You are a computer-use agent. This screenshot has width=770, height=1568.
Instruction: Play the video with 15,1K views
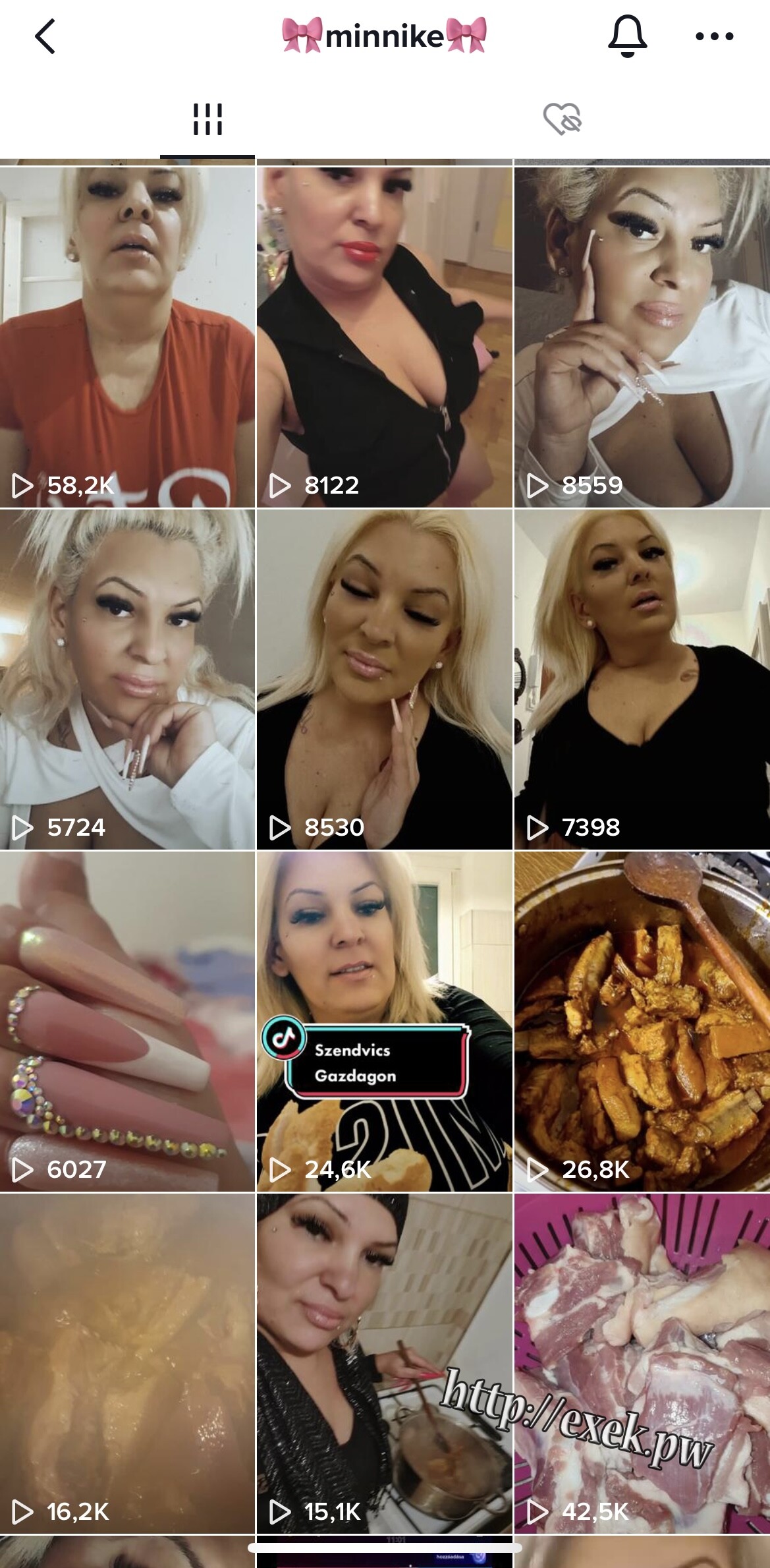pyautogui.click(x=384, y=1364)
